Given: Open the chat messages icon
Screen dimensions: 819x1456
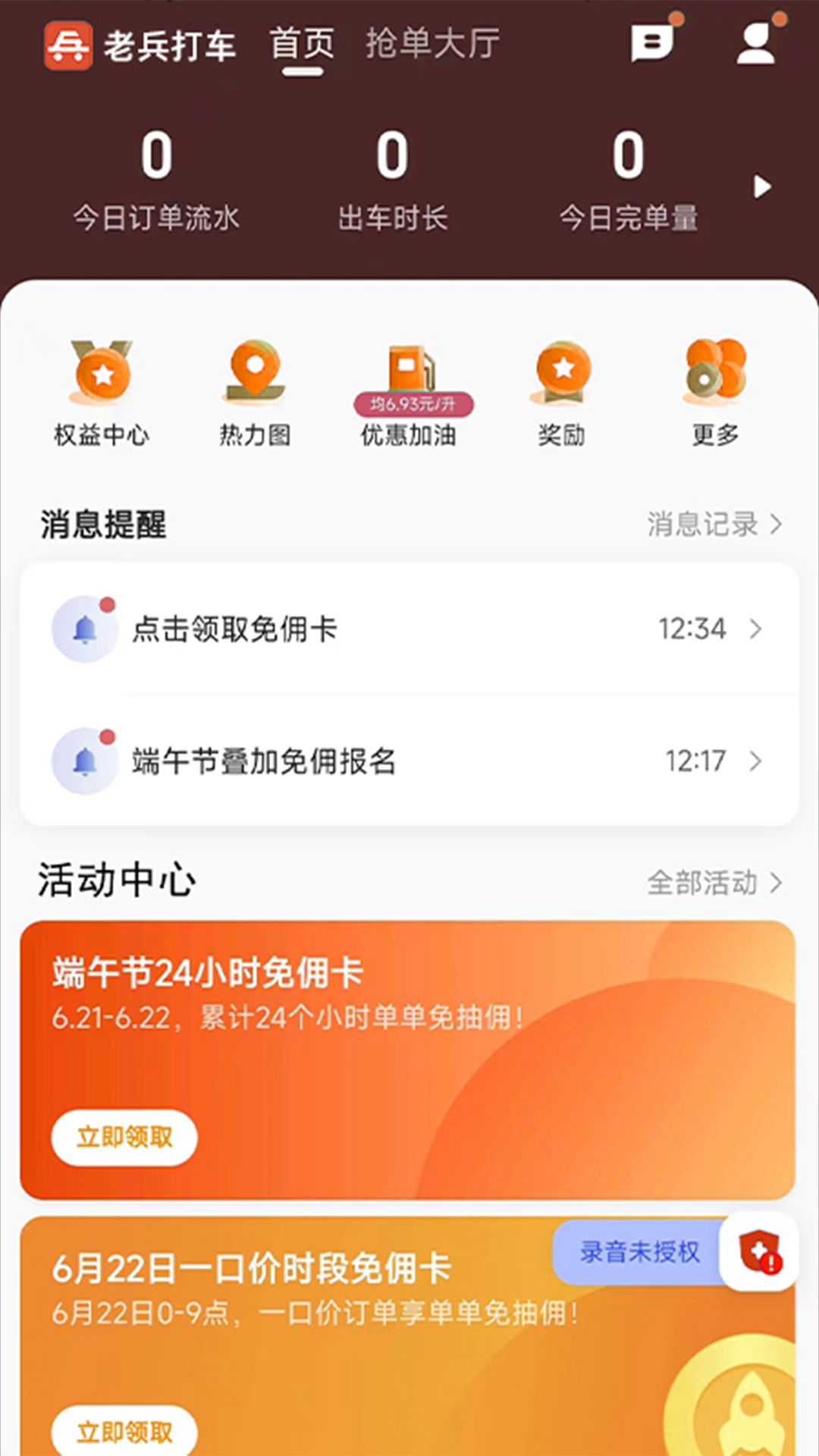Looking at the screenshot, I should tap(651, 43).
